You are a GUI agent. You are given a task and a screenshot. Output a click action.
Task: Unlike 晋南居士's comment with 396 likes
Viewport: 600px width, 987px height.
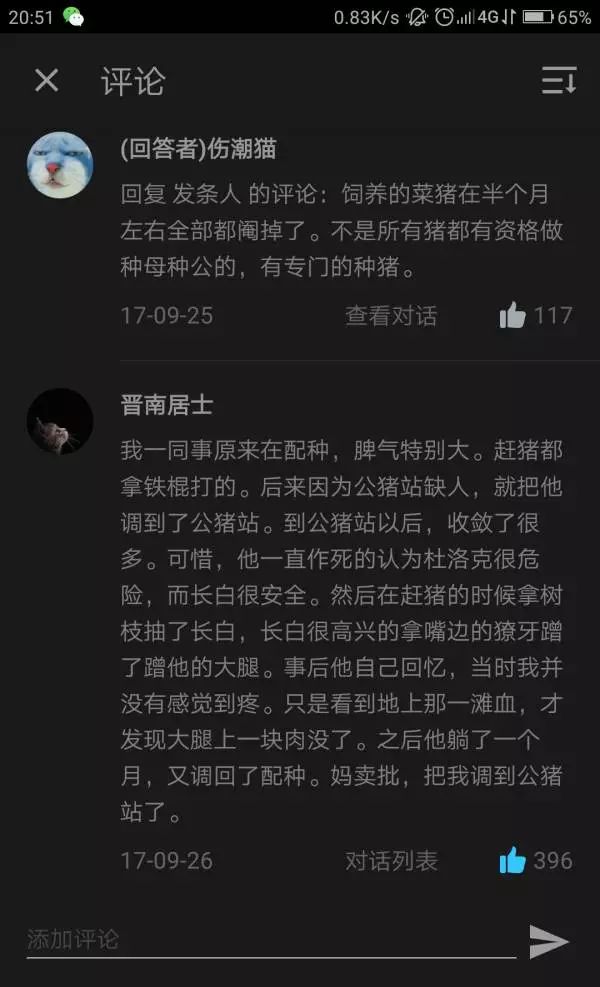[x=513, y=860]
